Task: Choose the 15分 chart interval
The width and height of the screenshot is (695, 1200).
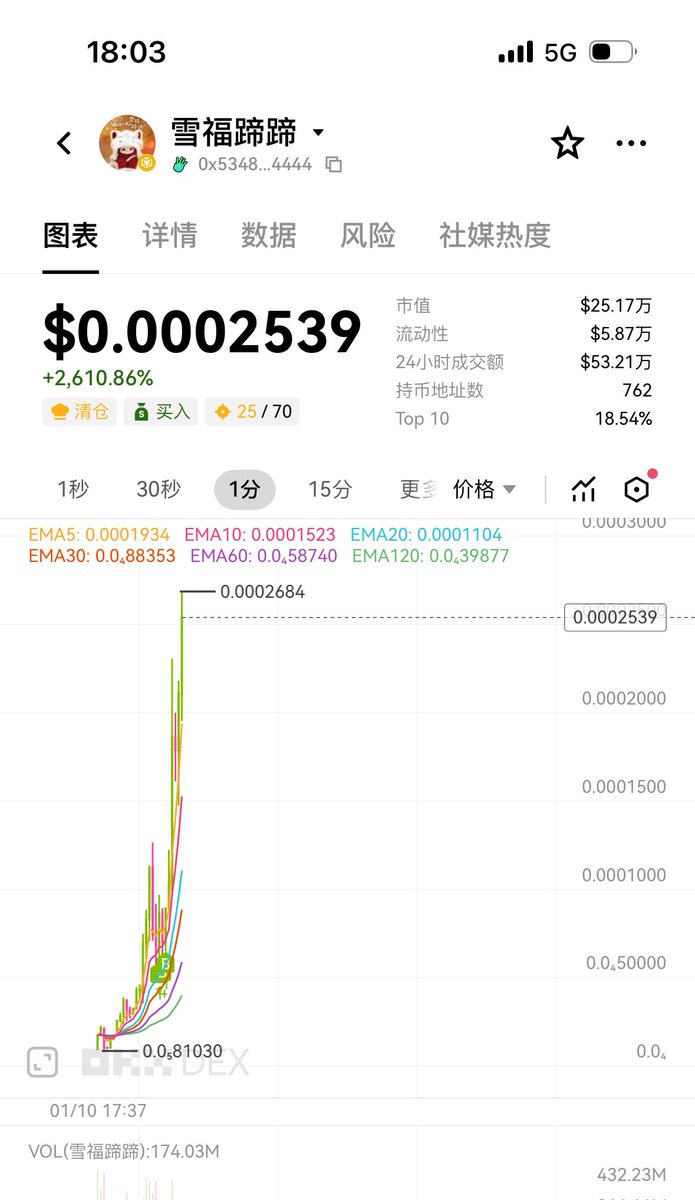Action: coord(330,489)
